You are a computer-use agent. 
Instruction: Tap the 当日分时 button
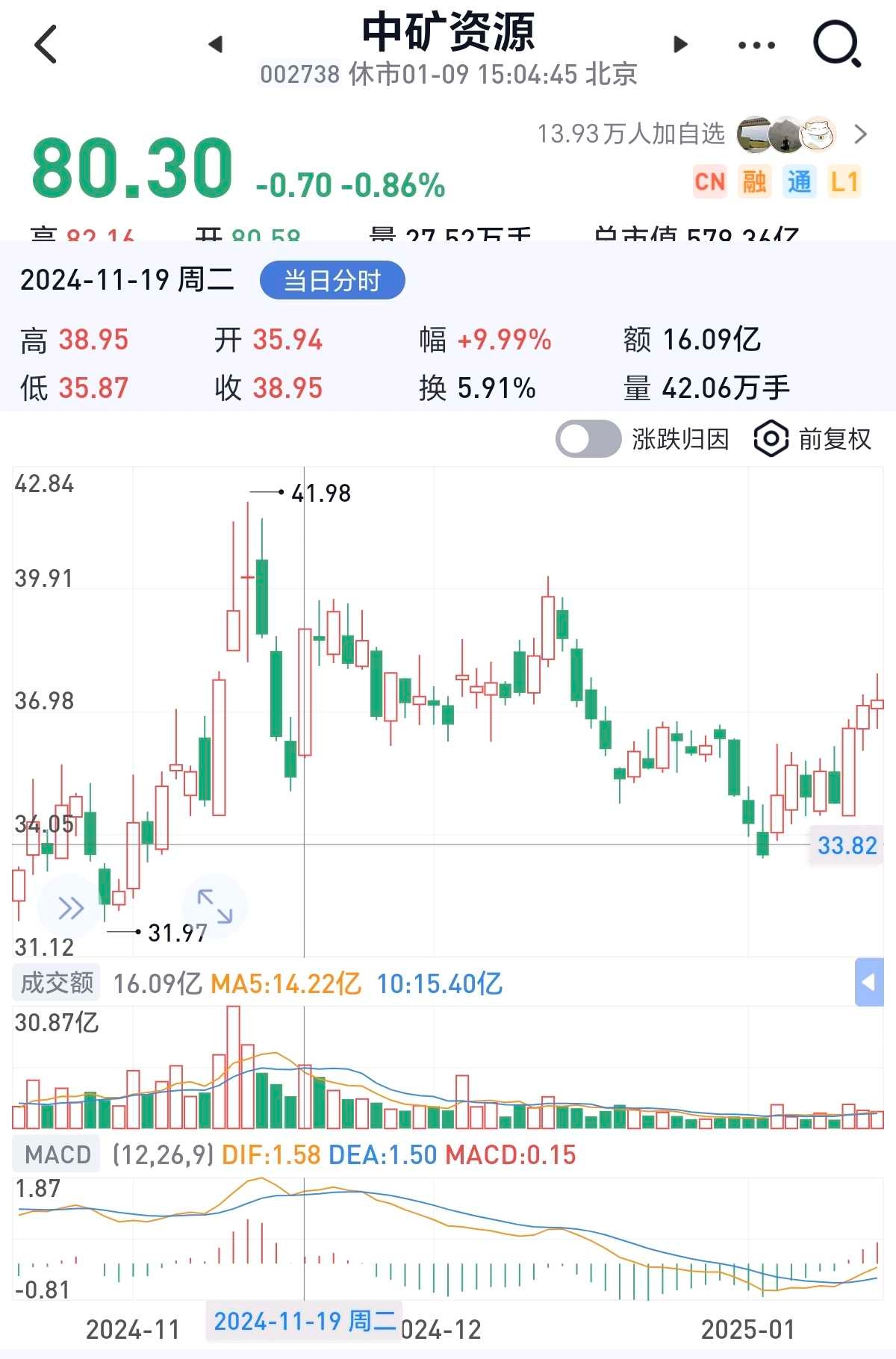pyautogui.click(x=332, y=281)
